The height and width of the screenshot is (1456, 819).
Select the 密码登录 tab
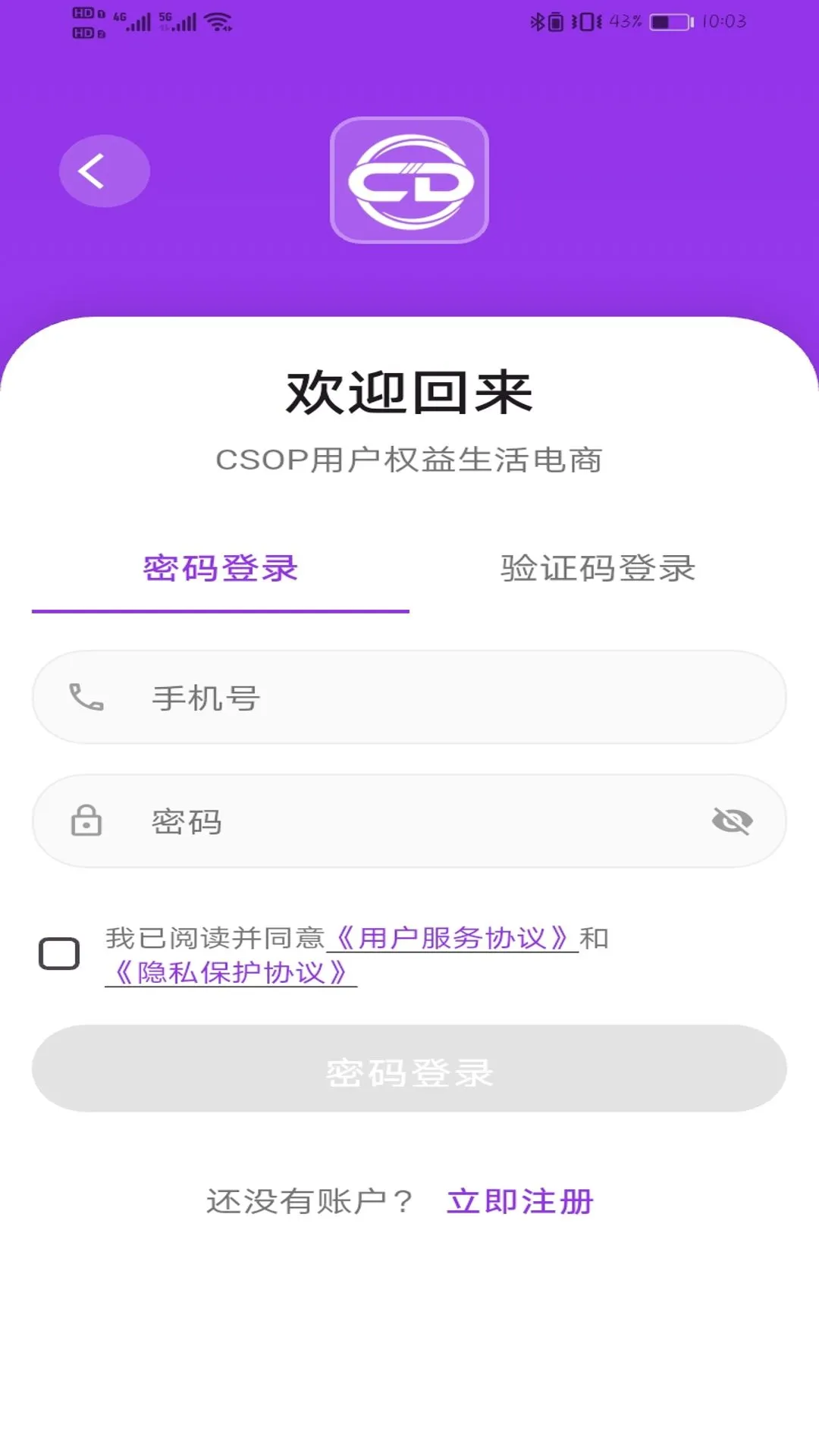(220, 567)
